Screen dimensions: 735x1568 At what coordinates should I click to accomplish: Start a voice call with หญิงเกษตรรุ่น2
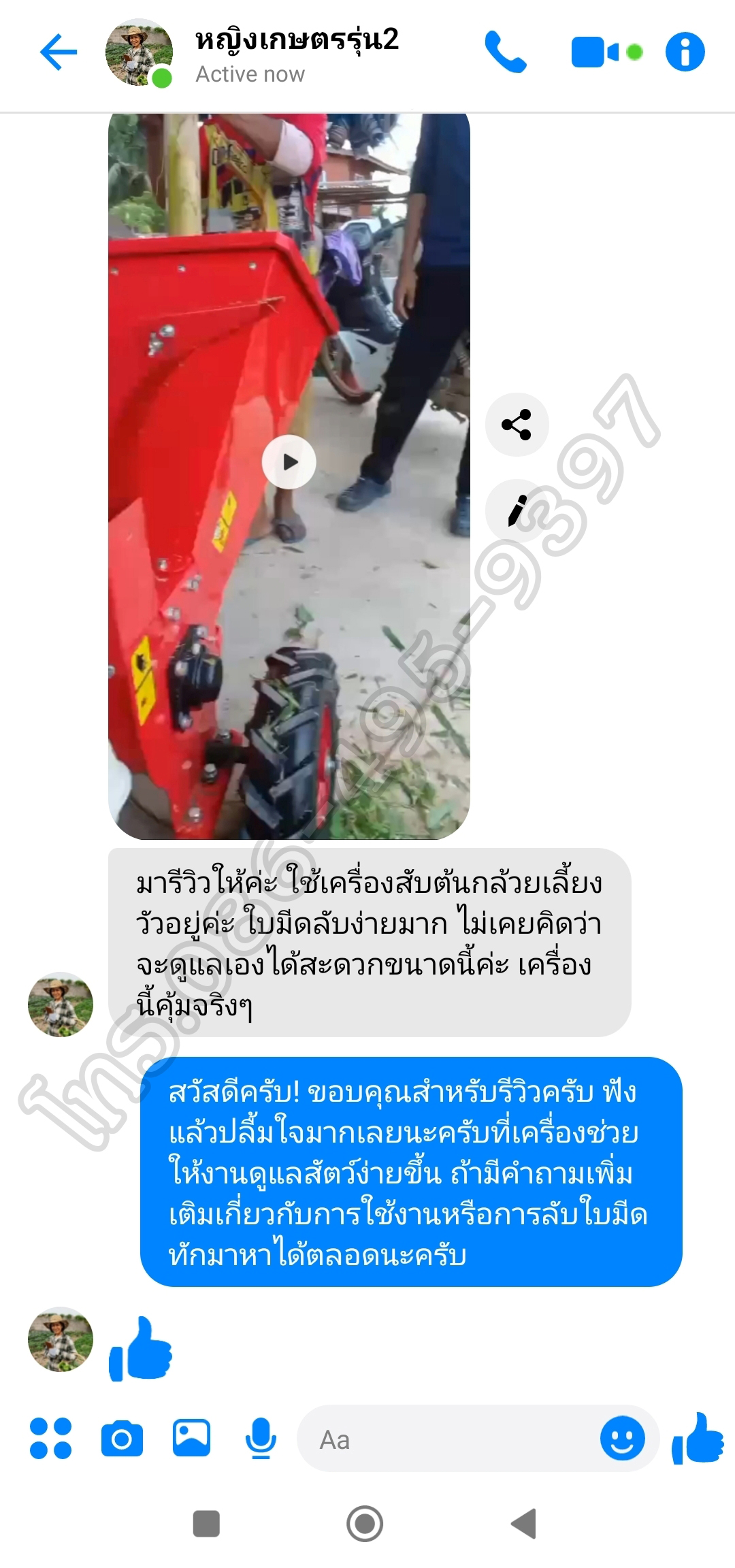pos(505,52)
